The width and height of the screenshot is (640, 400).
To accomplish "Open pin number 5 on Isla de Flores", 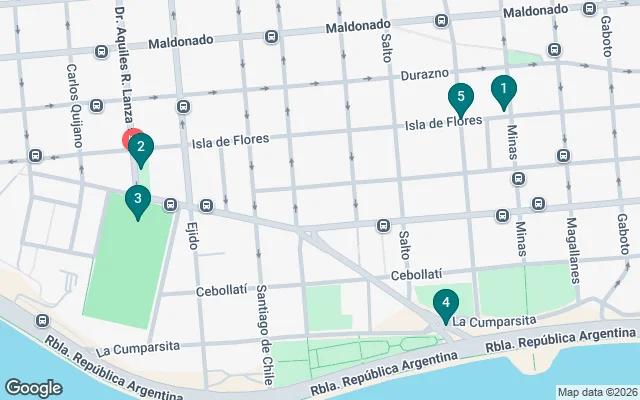I will (460, 98).
